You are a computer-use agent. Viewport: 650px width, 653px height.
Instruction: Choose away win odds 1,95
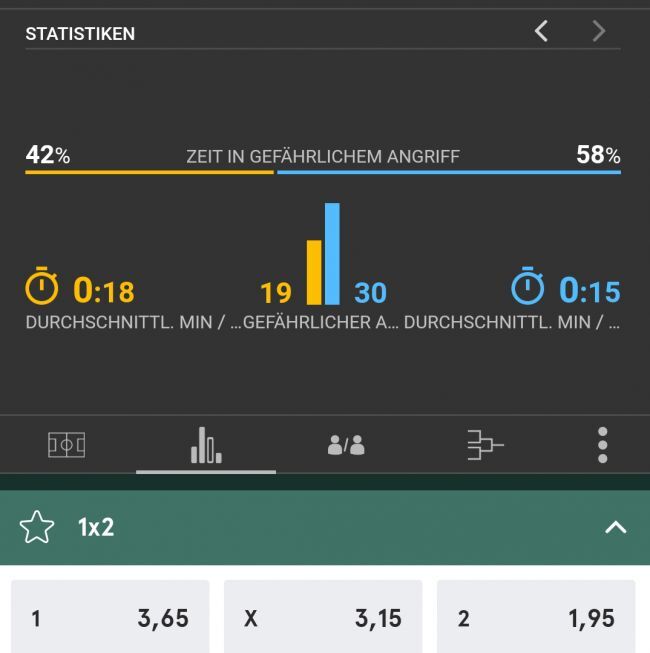[x=536, y=618]
